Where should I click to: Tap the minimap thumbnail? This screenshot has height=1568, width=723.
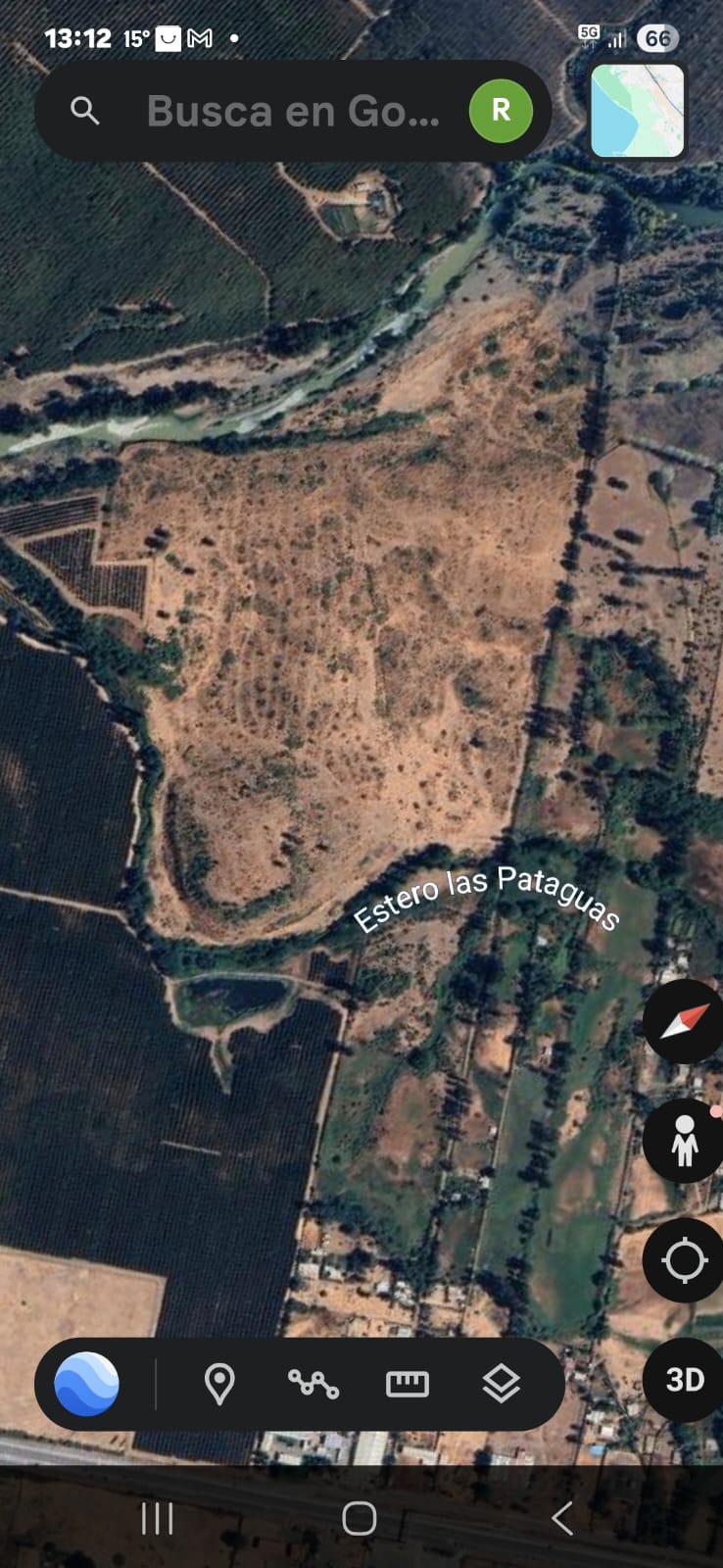(x=638, y=111)
